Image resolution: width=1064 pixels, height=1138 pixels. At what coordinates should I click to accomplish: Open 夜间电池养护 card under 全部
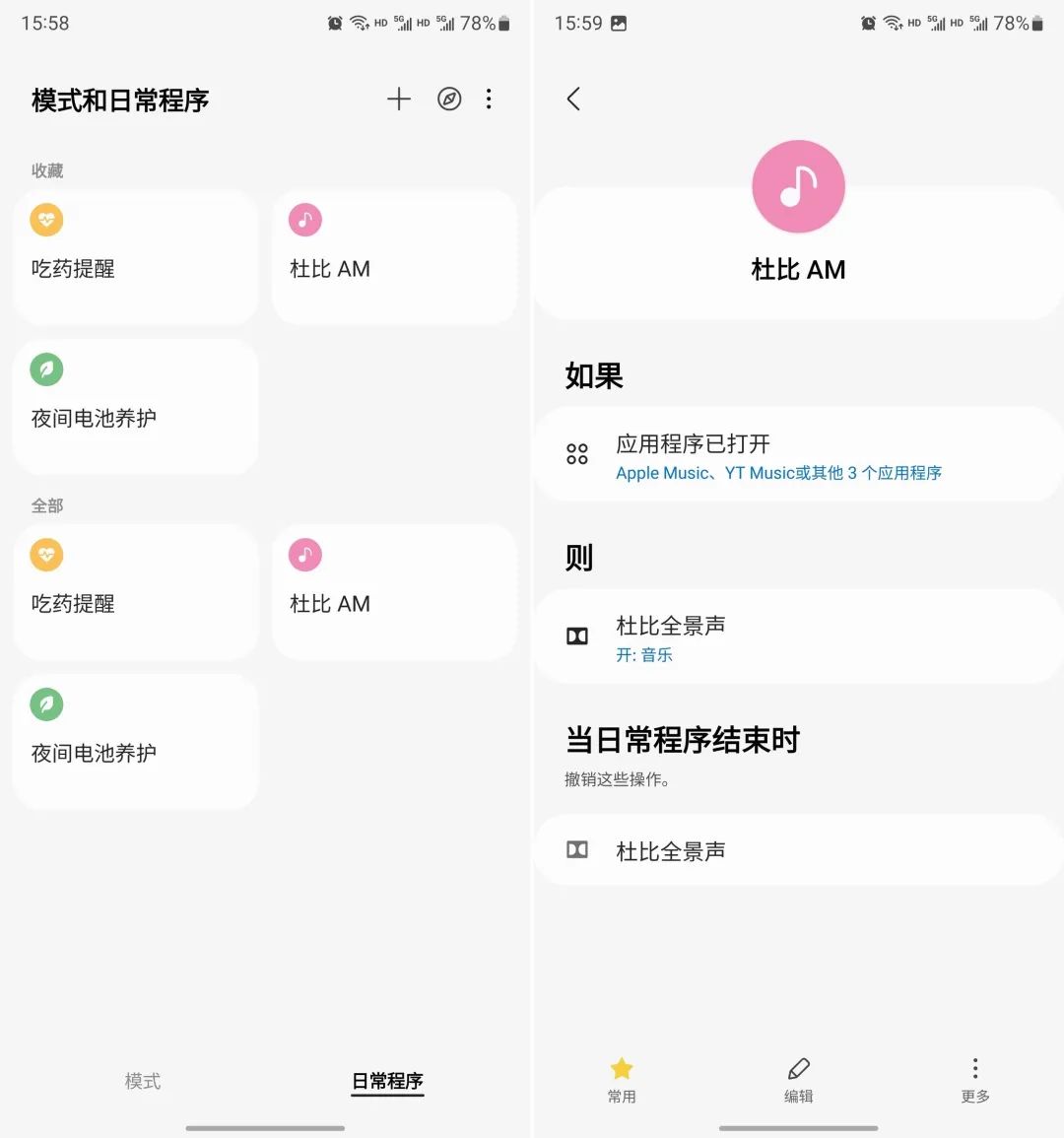[x=135, y=741]
